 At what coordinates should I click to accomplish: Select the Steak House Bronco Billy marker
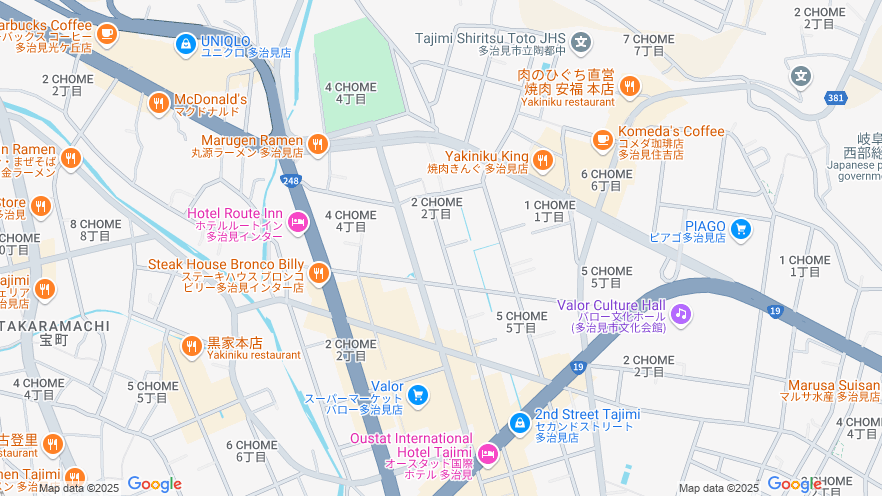pyautogui.click(x=319, y=273)
